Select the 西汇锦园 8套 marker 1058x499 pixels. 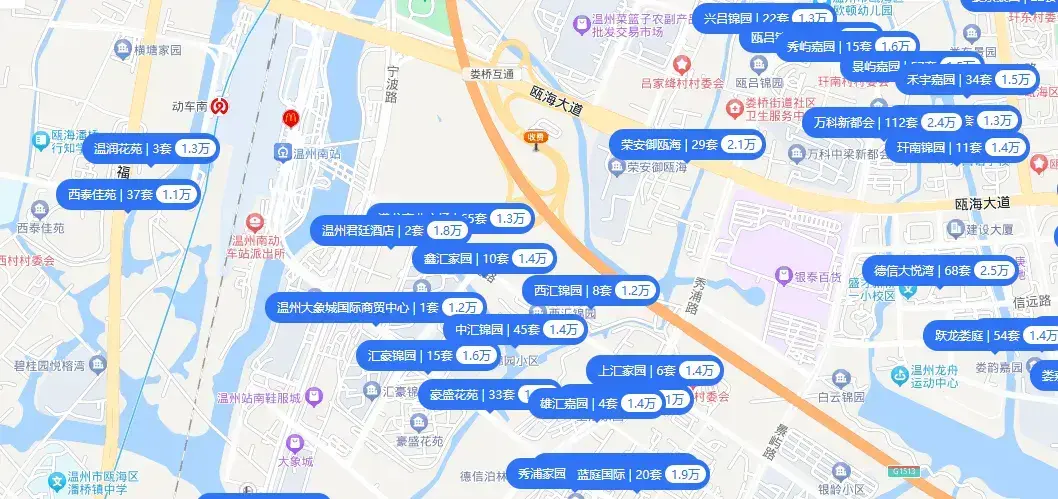pos(590,291)
